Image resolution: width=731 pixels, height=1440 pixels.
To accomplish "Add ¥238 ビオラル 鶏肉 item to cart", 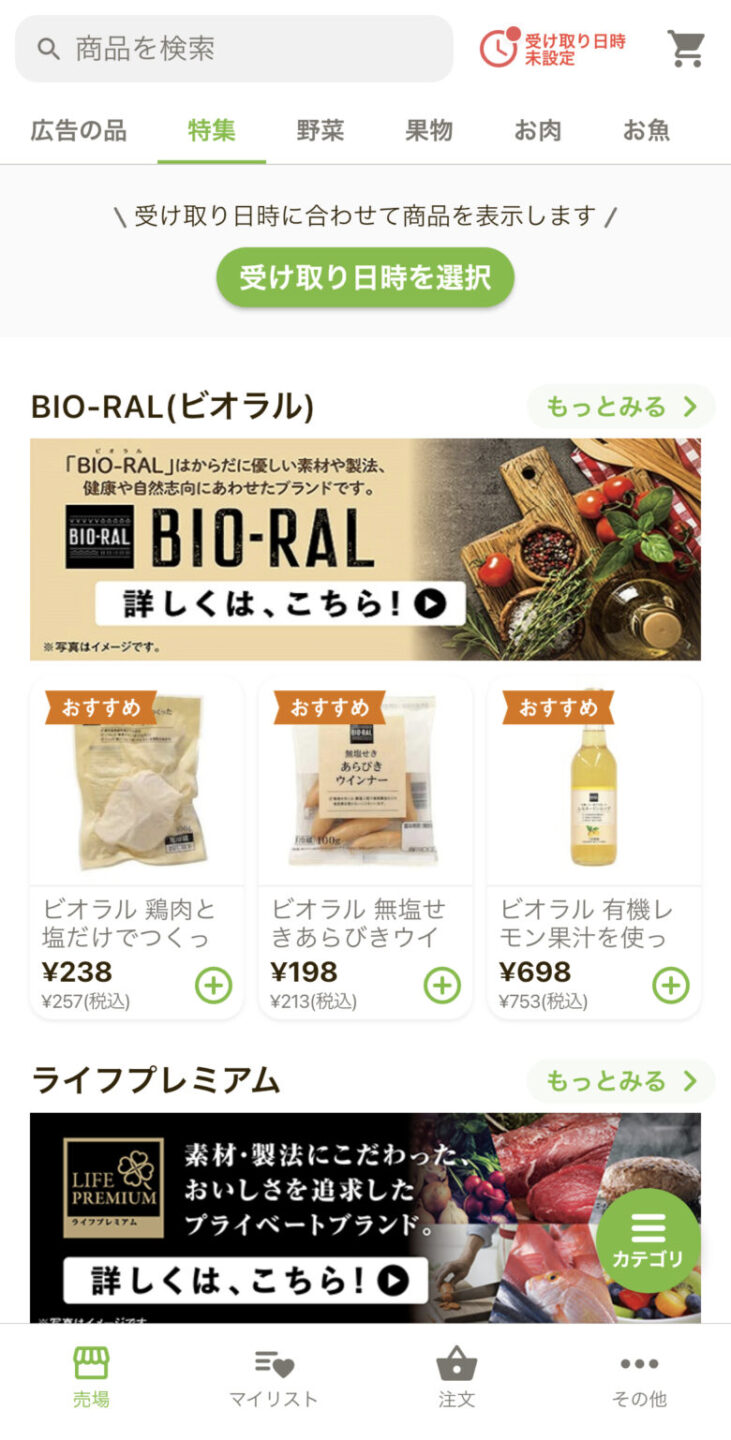I will pos(213,986).
